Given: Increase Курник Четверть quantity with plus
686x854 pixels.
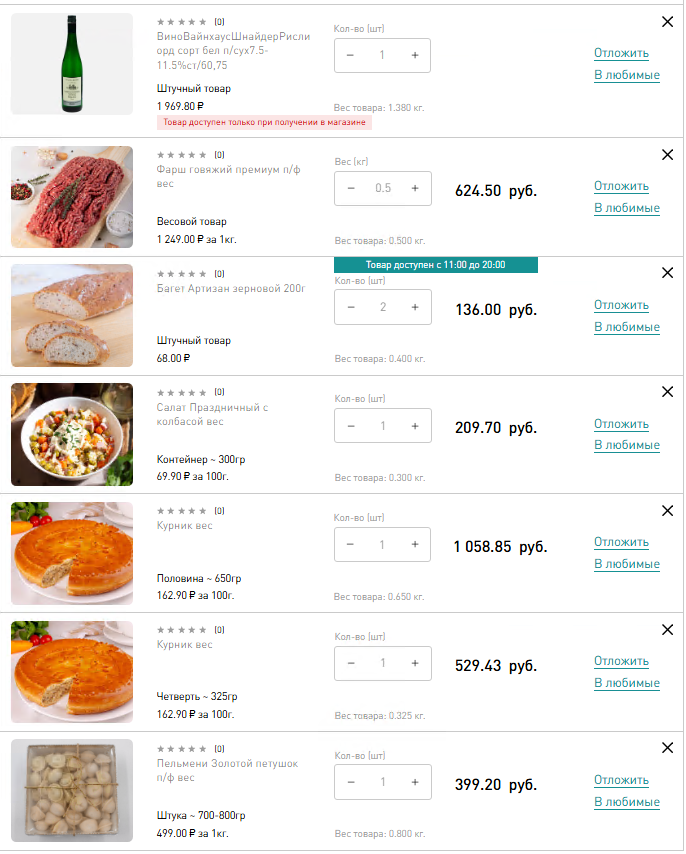Looking at the screenshot, I should pyautogui.click(x=415, y=663).
